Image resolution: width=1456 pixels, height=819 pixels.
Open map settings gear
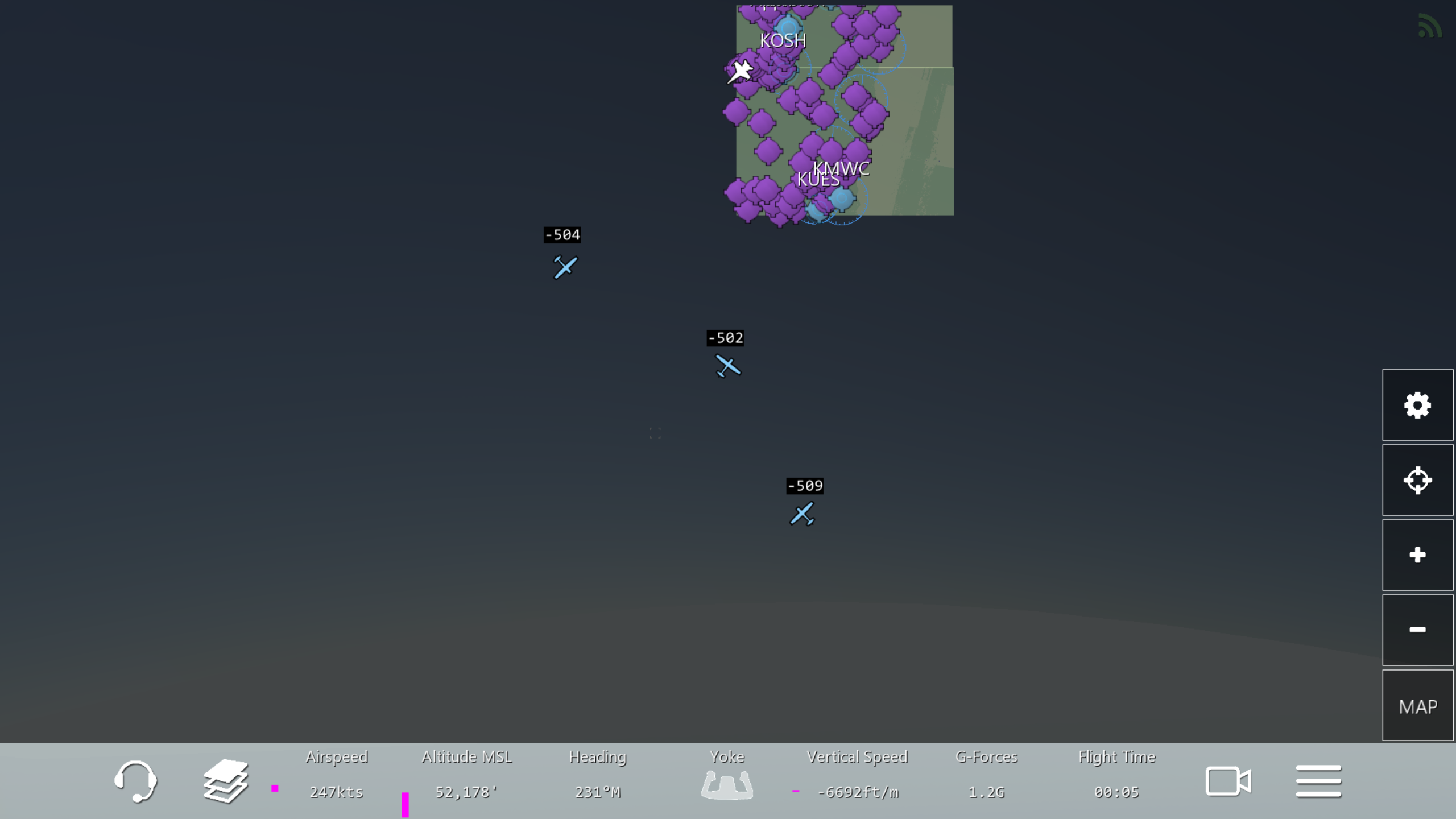[x=1417, y=405]
